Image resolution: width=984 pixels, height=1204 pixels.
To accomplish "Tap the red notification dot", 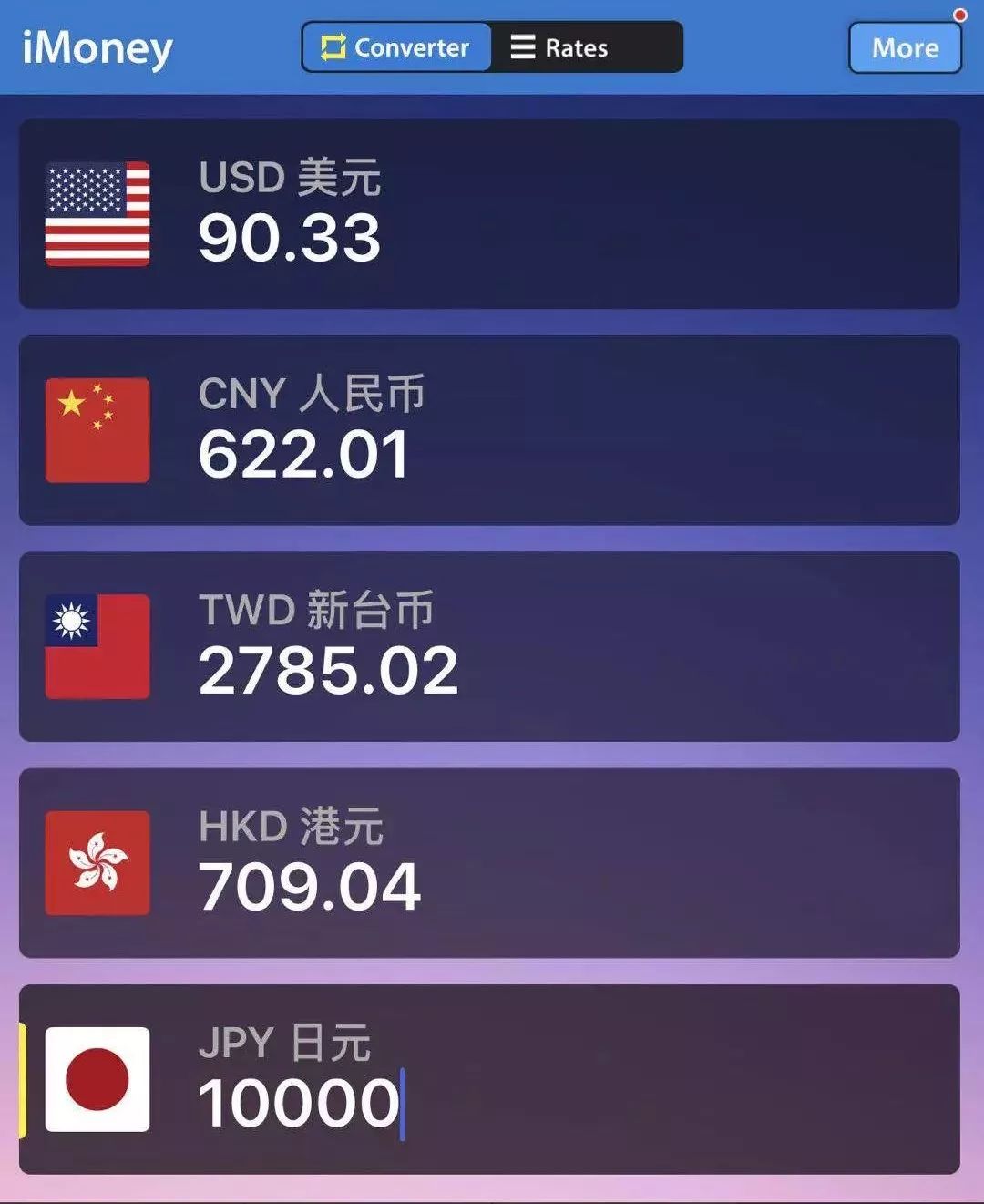I will point(962,14).
